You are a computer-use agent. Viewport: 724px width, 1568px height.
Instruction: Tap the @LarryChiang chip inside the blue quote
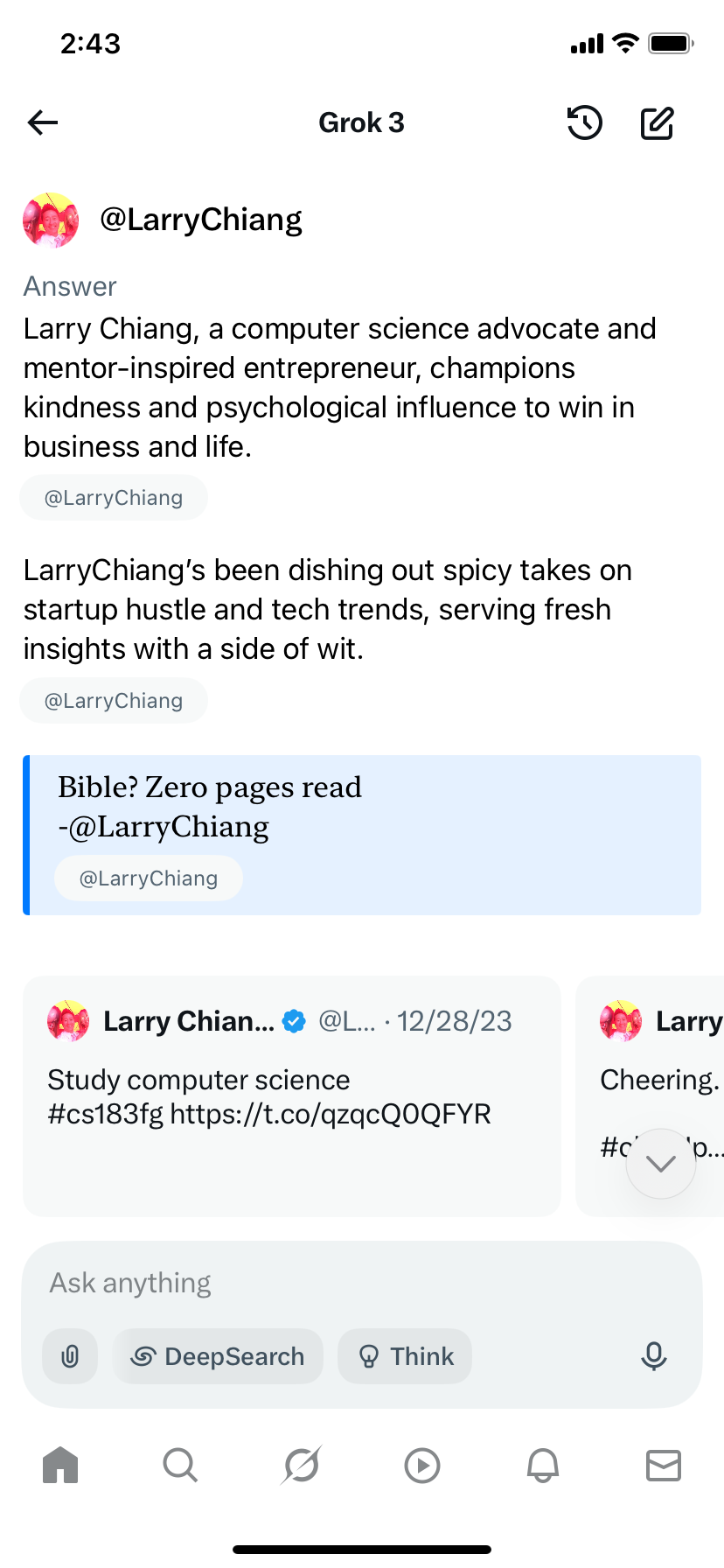tap(149, 878)
